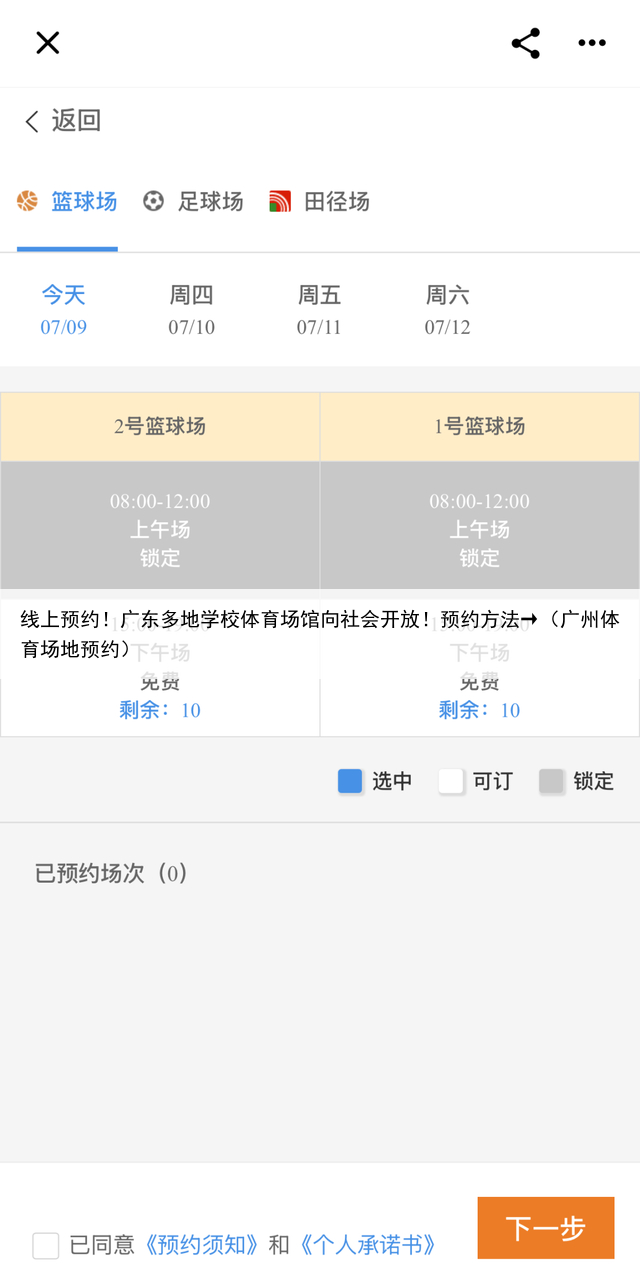The width and height of the screenshot is (640, 1268).
Task: Tap 下一步 to continue
Action: tap(545, 1228)
